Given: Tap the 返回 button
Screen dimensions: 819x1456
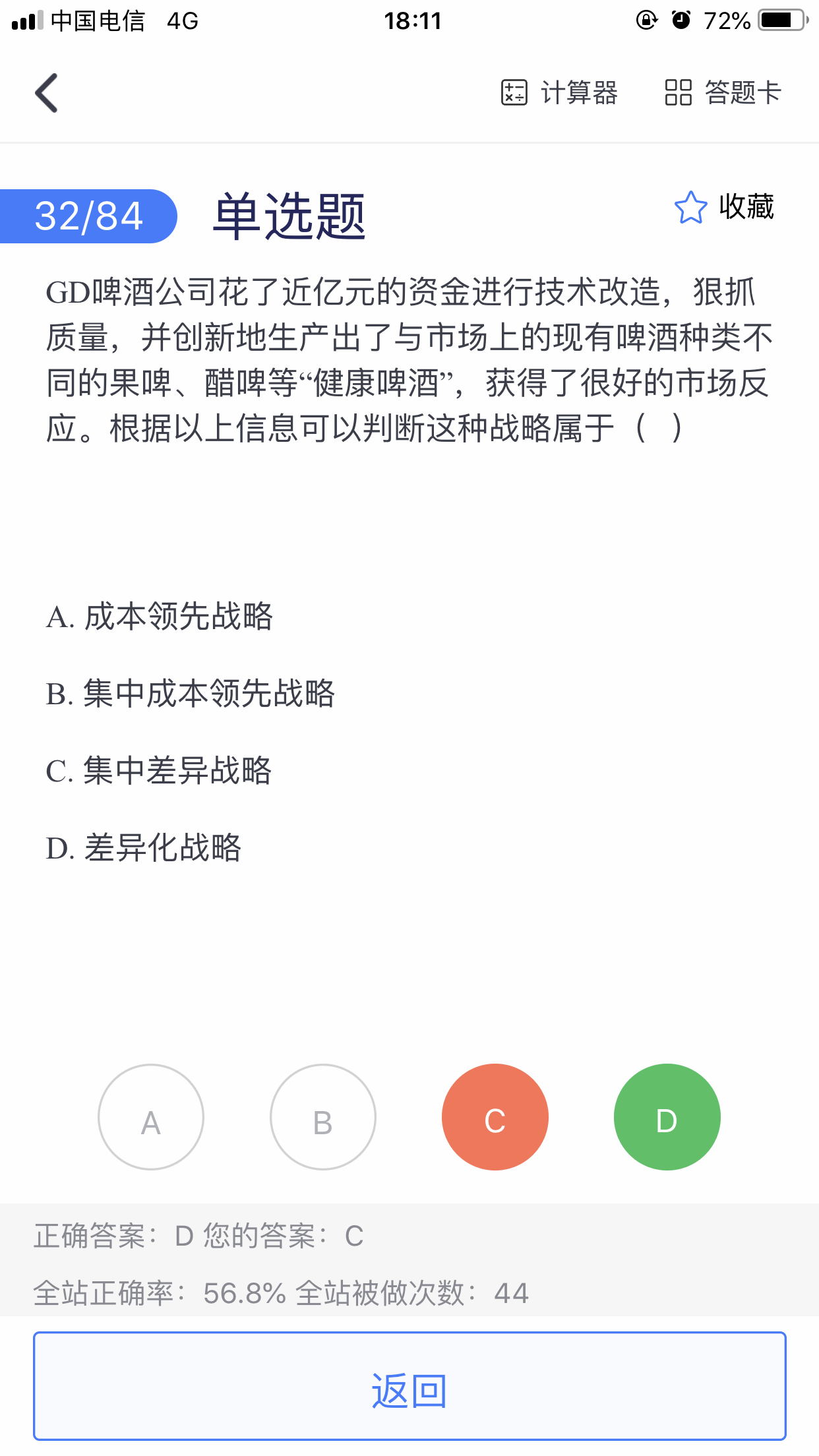Looking at the screenshot, I should point(409,1386).
